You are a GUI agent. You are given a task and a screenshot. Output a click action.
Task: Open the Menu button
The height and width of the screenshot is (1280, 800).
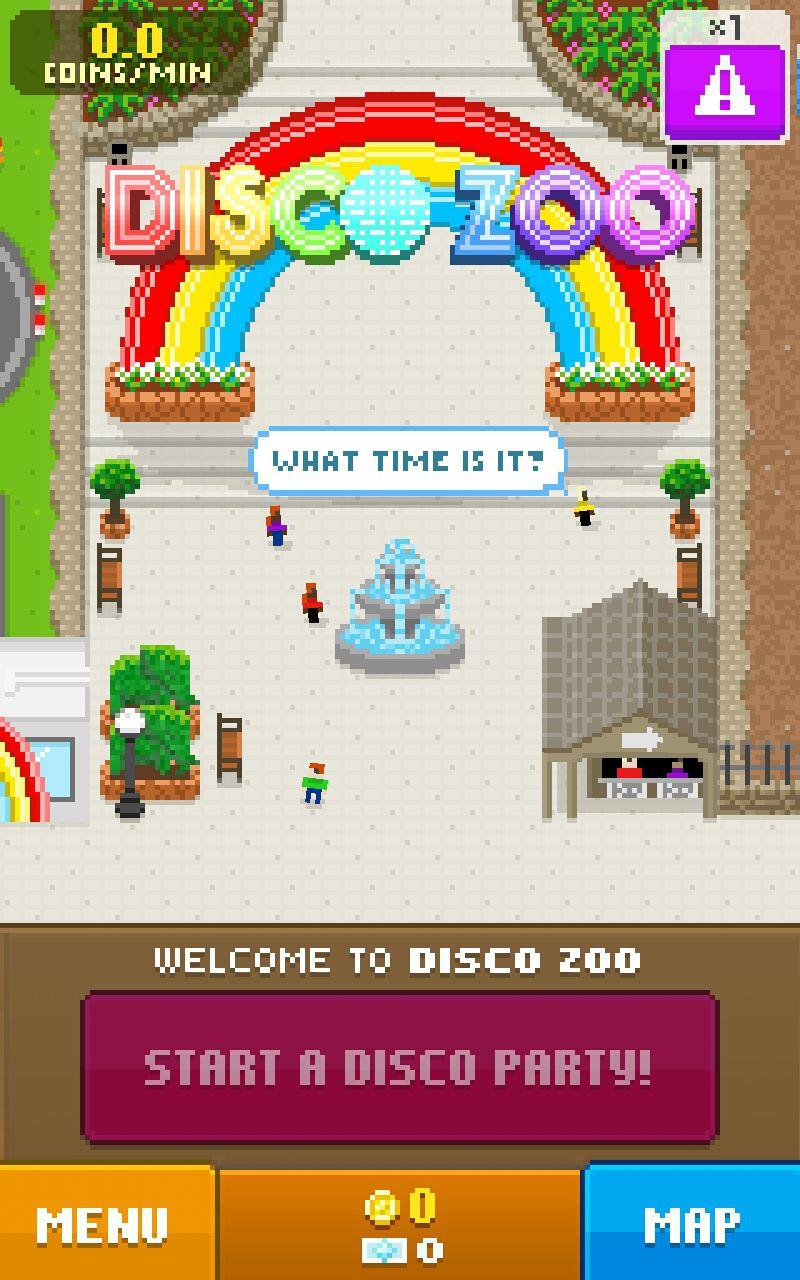point(105,1224)
